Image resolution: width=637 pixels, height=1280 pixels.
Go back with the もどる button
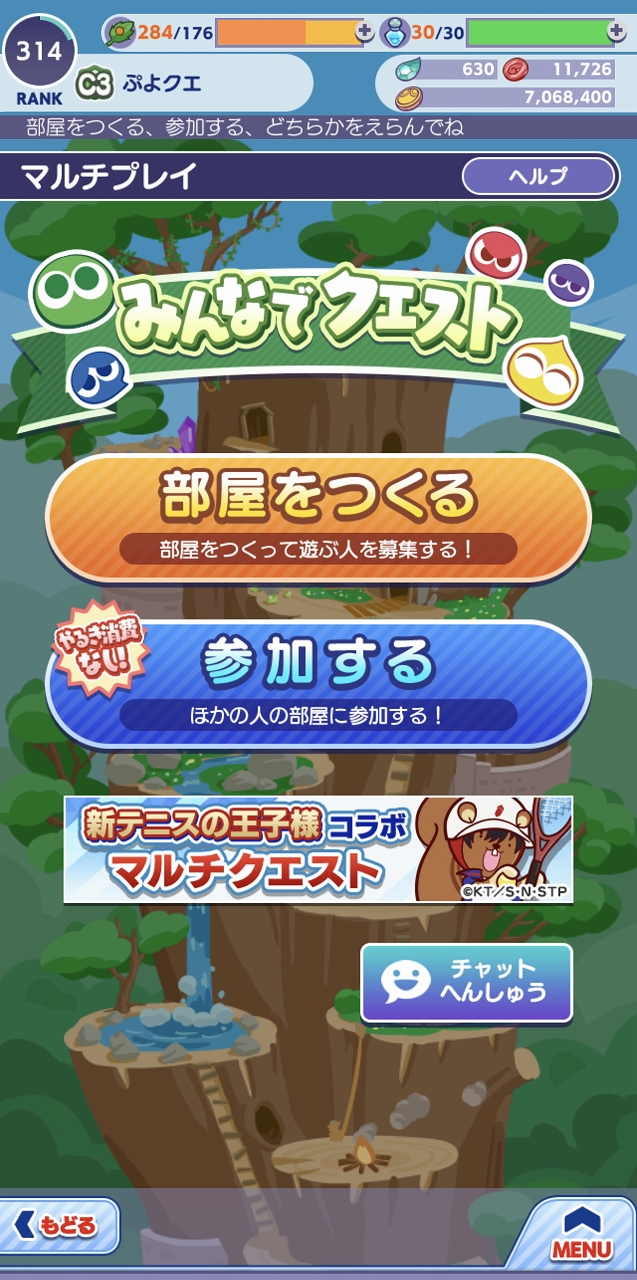60,1226
